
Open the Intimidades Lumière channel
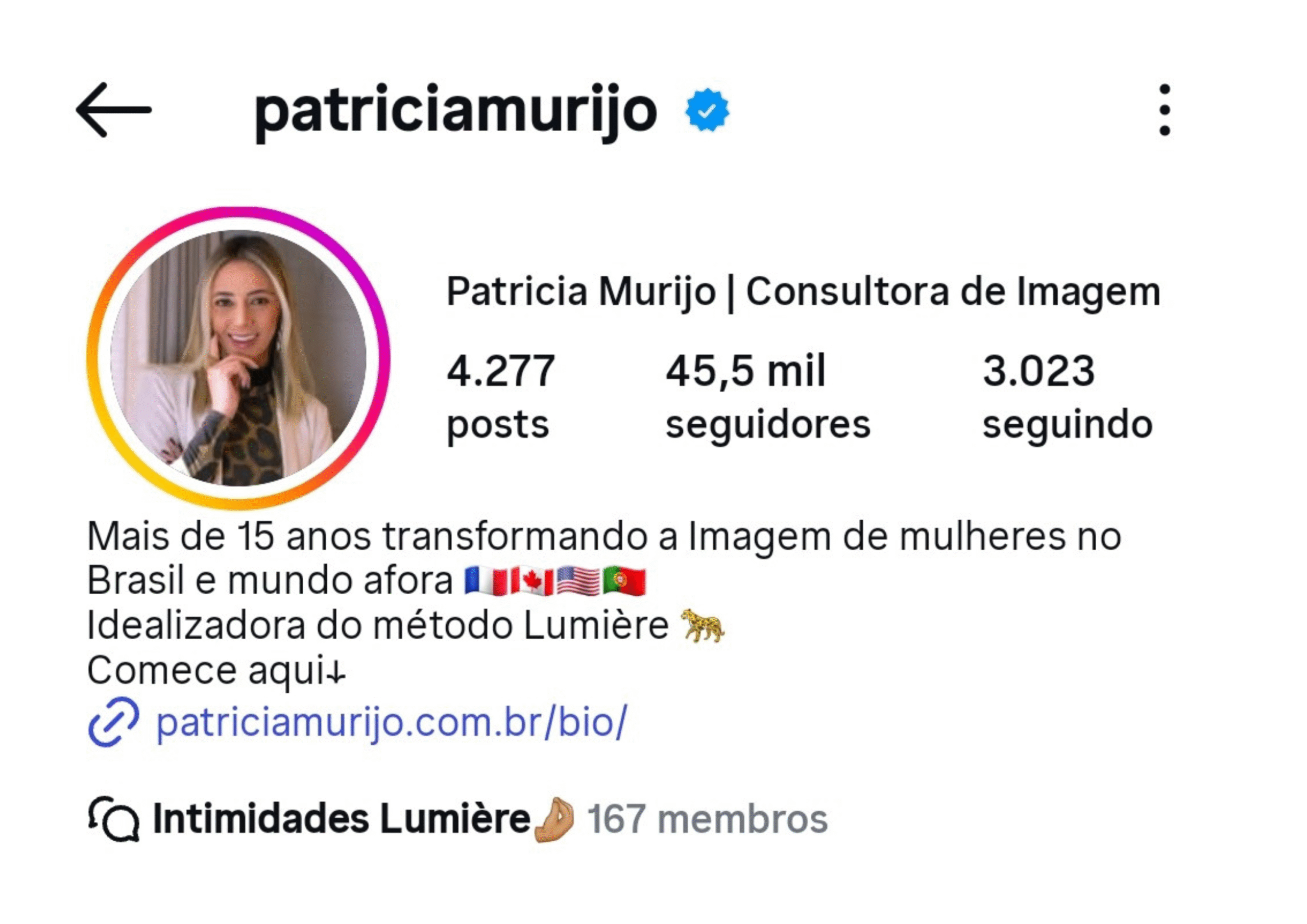(342, 820)
